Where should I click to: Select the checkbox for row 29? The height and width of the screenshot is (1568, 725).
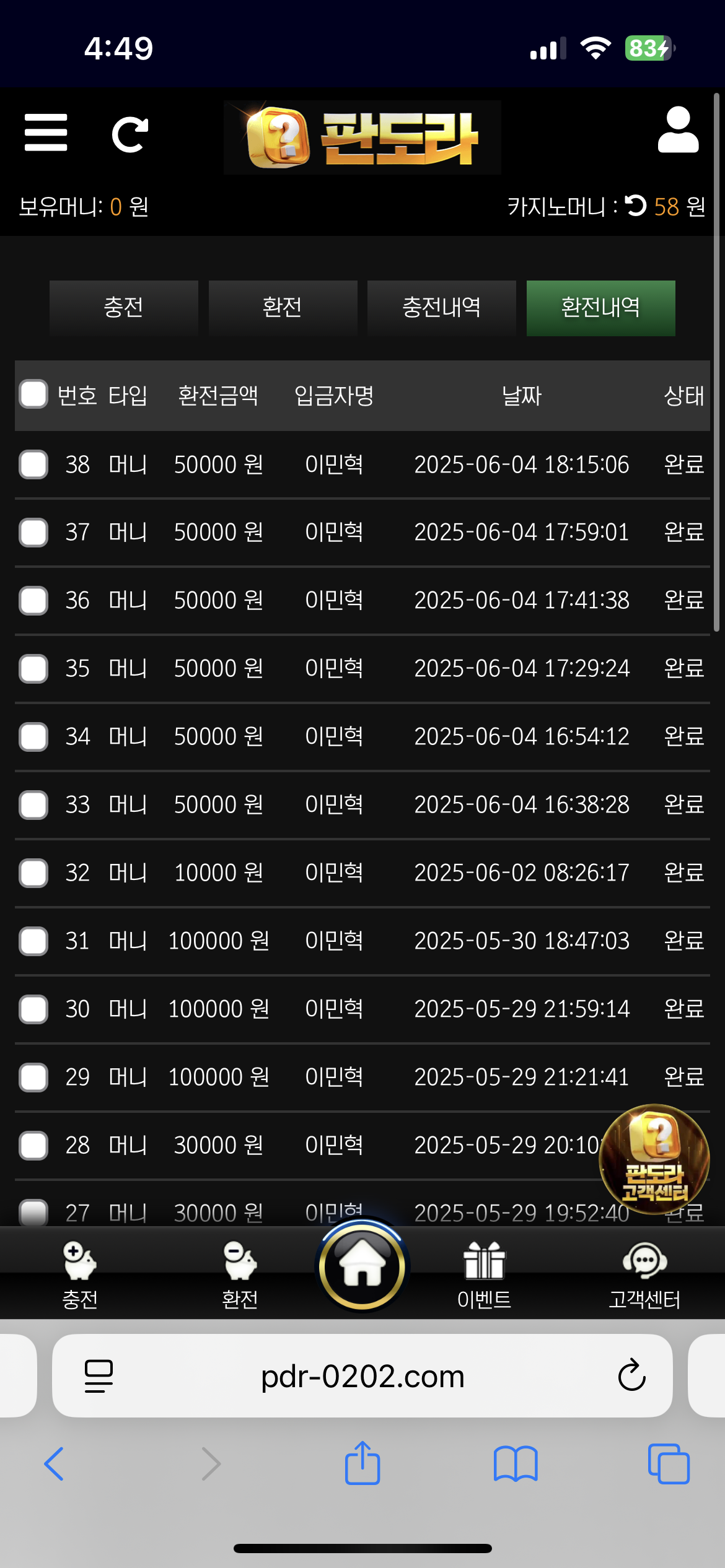click(33, 1078)
